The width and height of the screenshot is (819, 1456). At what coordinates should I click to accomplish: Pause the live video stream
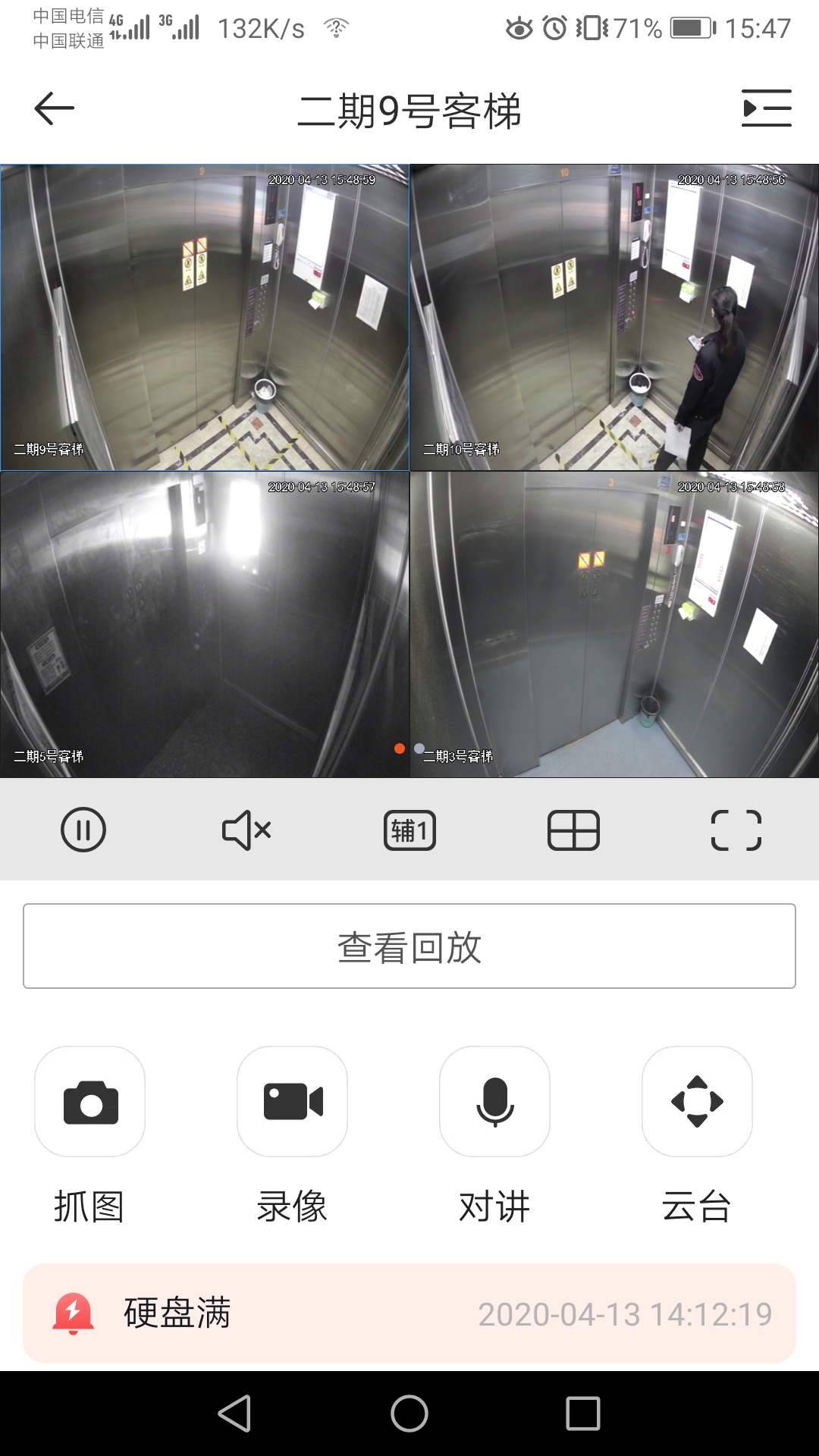point(83,830)
